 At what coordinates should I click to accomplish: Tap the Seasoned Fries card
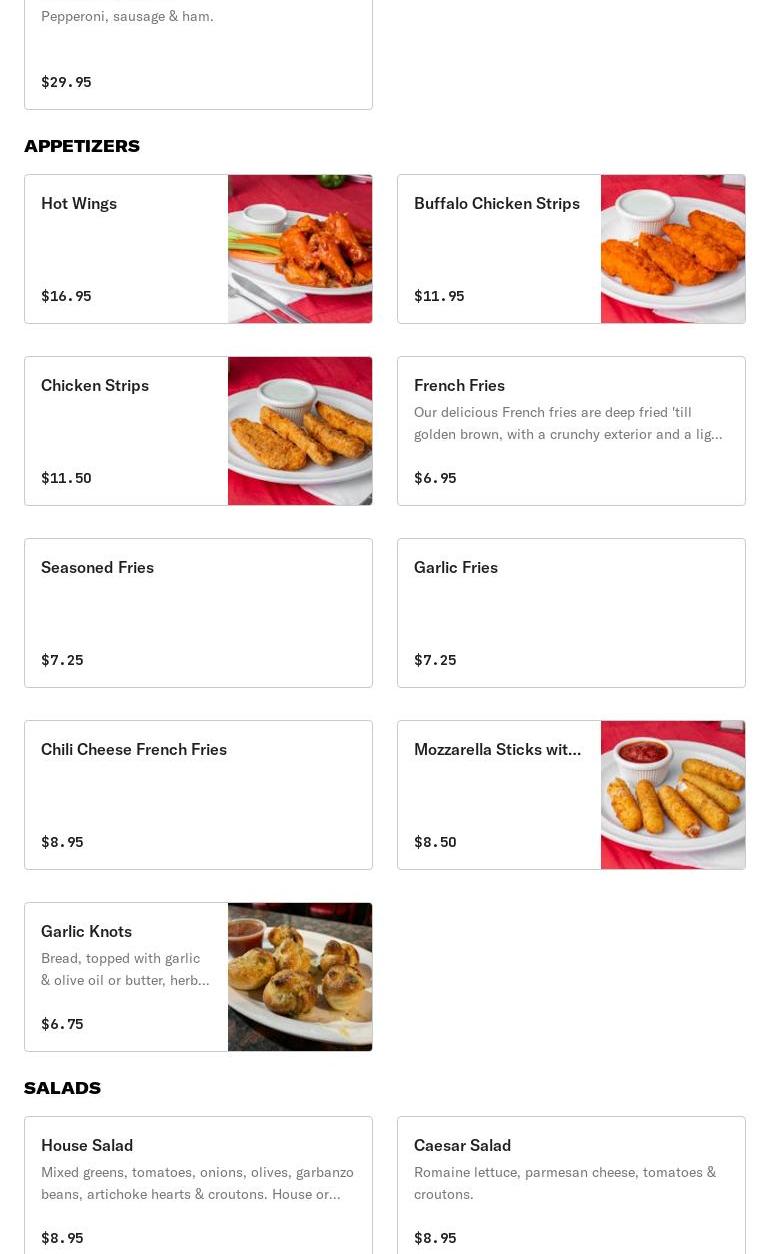[198, 613]
